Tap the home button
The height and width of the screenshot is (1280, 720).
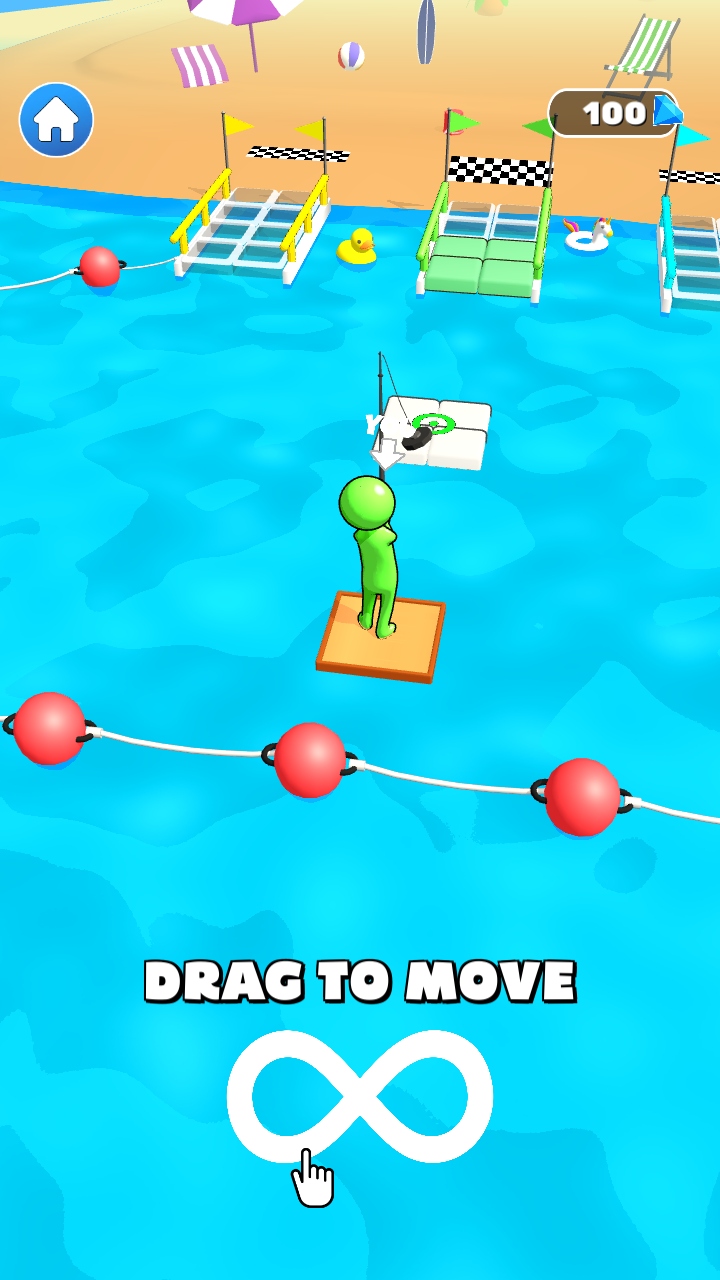tap(56, 120)
